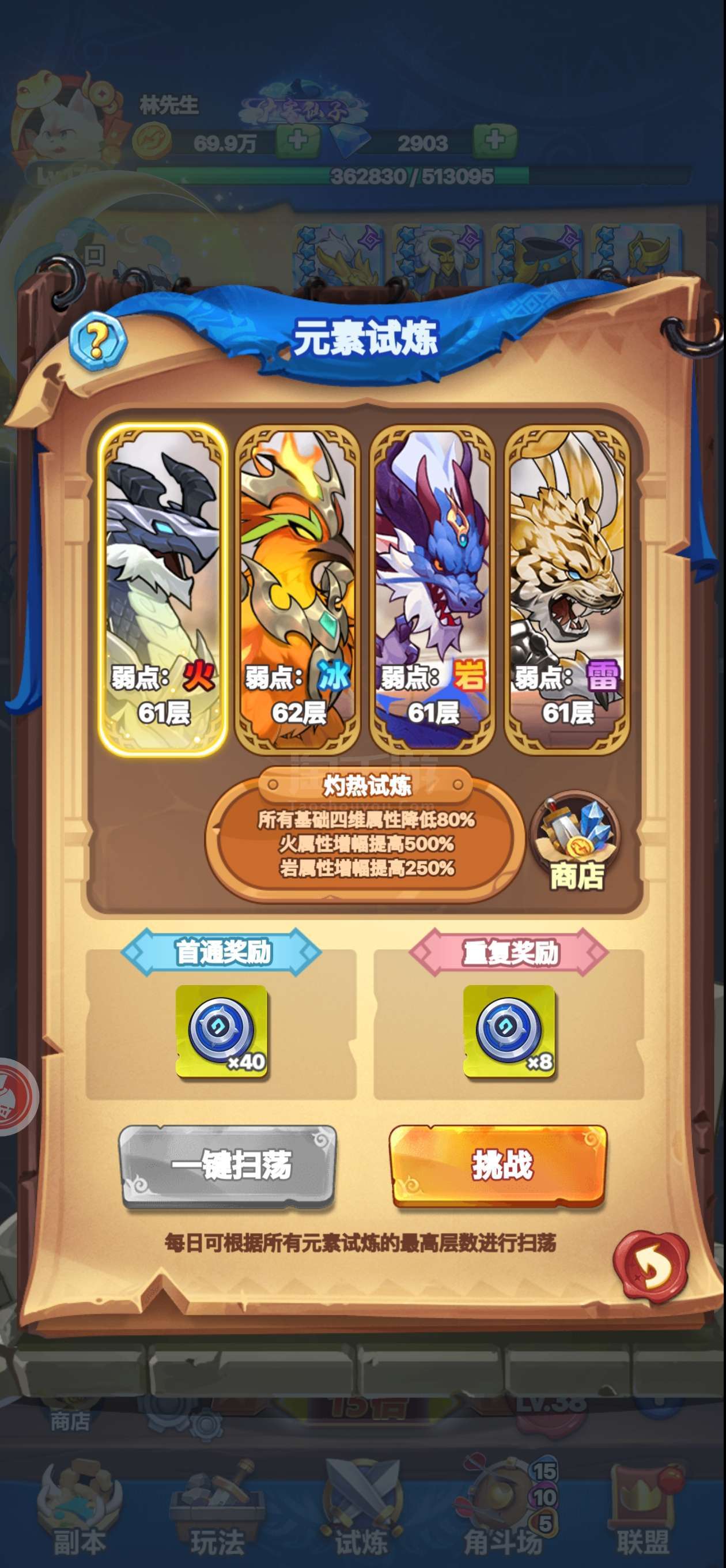
Task: View the 重复奖励 ×8 token reward
Action: click(x=509, y=1031)
